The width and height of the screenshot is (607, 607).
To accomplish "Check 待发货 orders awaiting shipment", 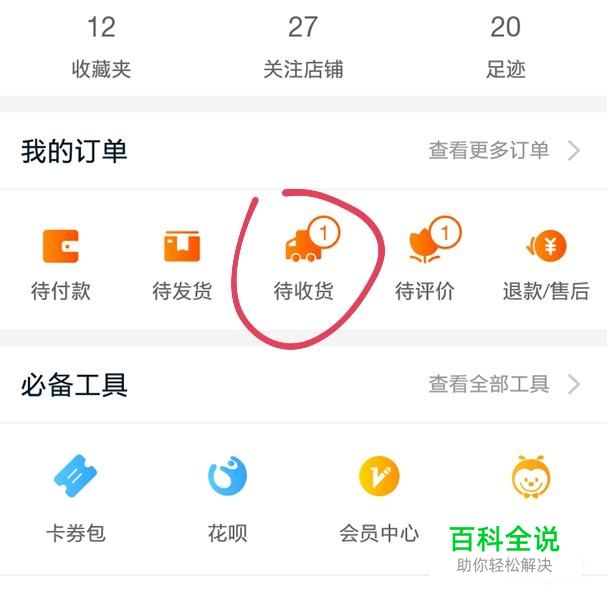I will [x=182, y=264].
